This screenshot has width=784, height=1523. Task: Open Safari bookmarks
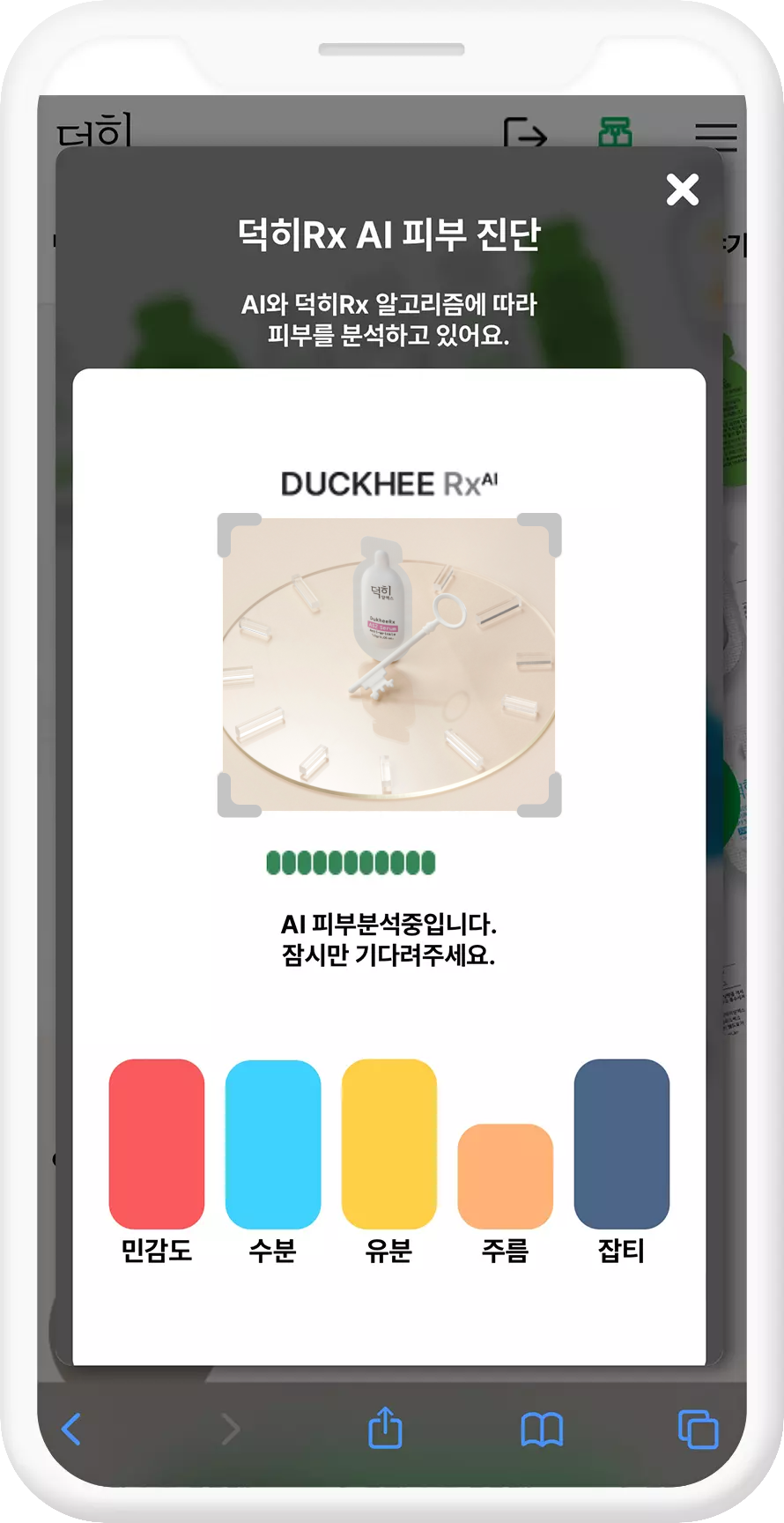coord(542,1429)
